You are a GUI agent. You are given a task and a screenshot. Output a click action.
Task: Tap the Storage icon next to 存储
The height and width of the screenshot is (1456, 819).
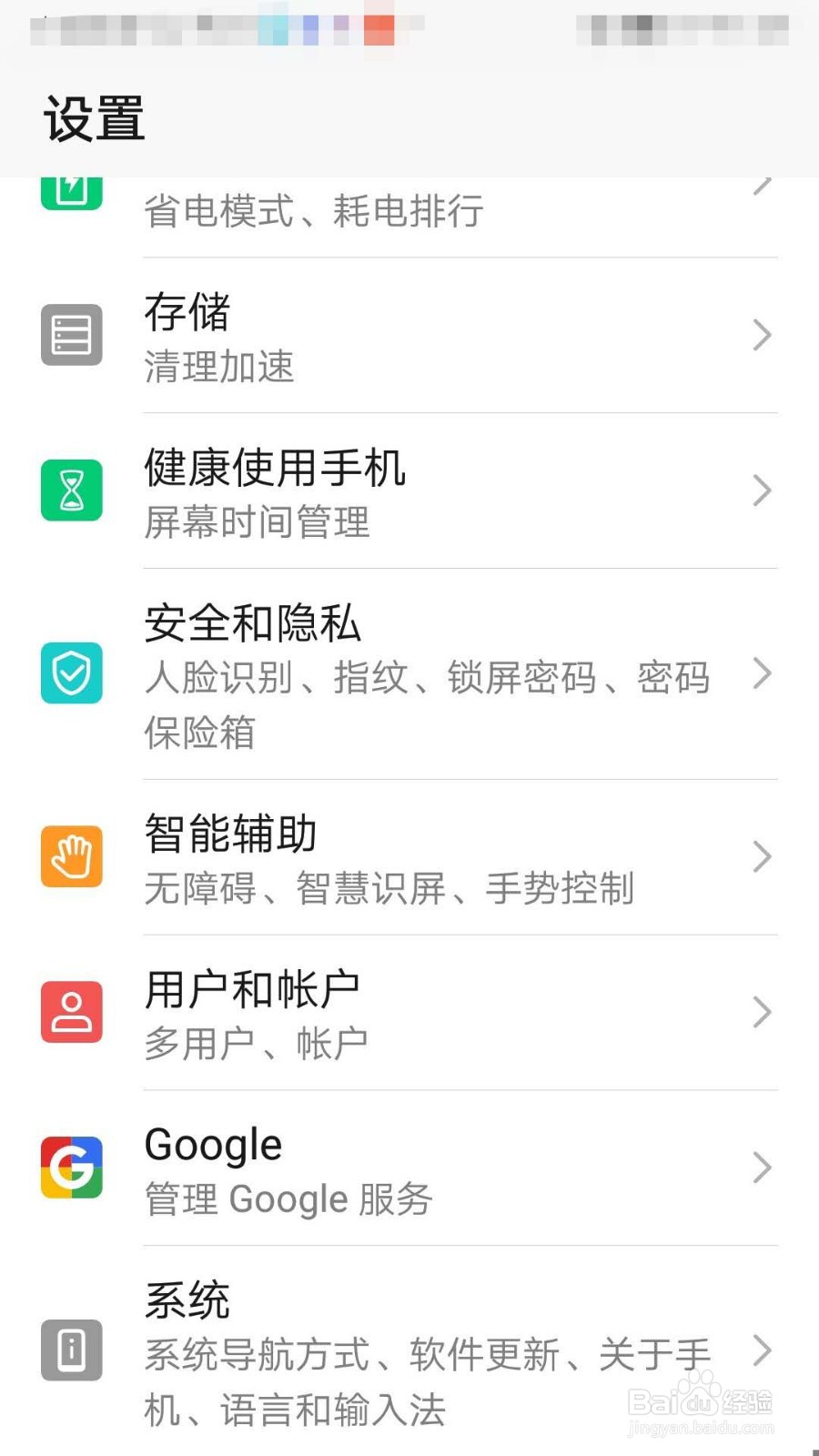point(72,335)
